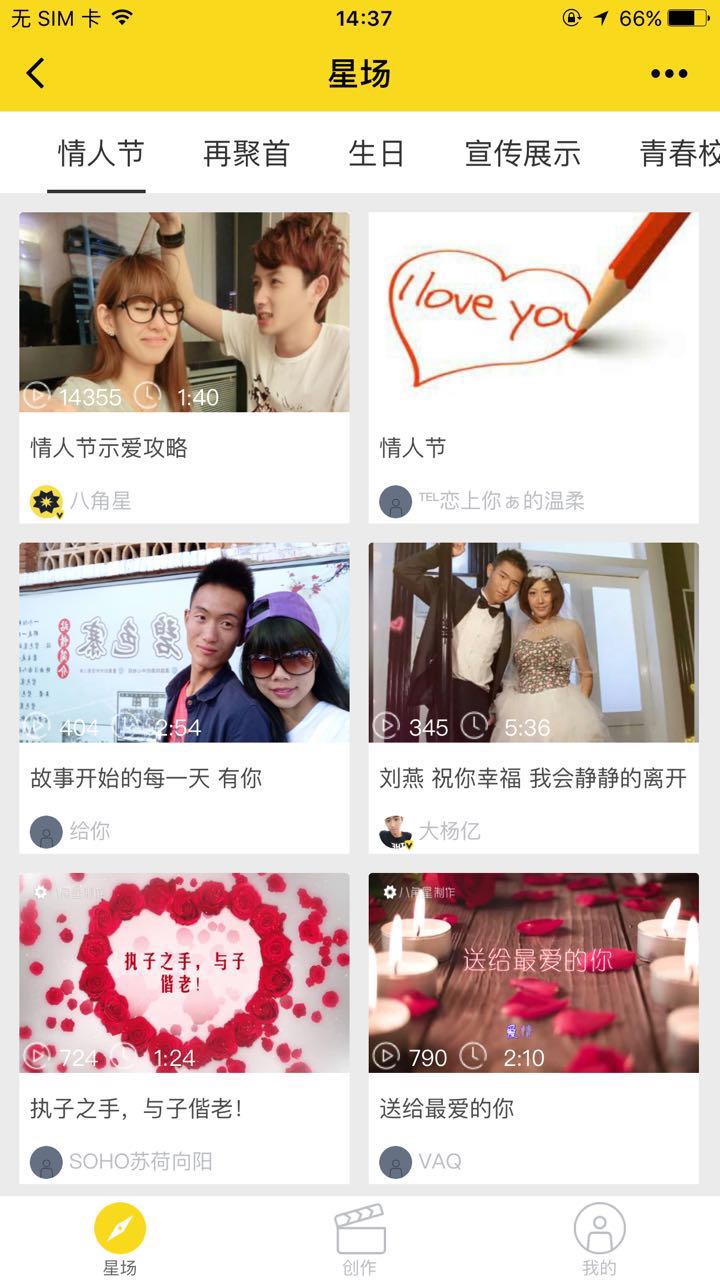Open the 执子之手，与子偕老 video
The height and width of the screenshot is (1280, 720).
pyautogui.click(x=184, y=972)
